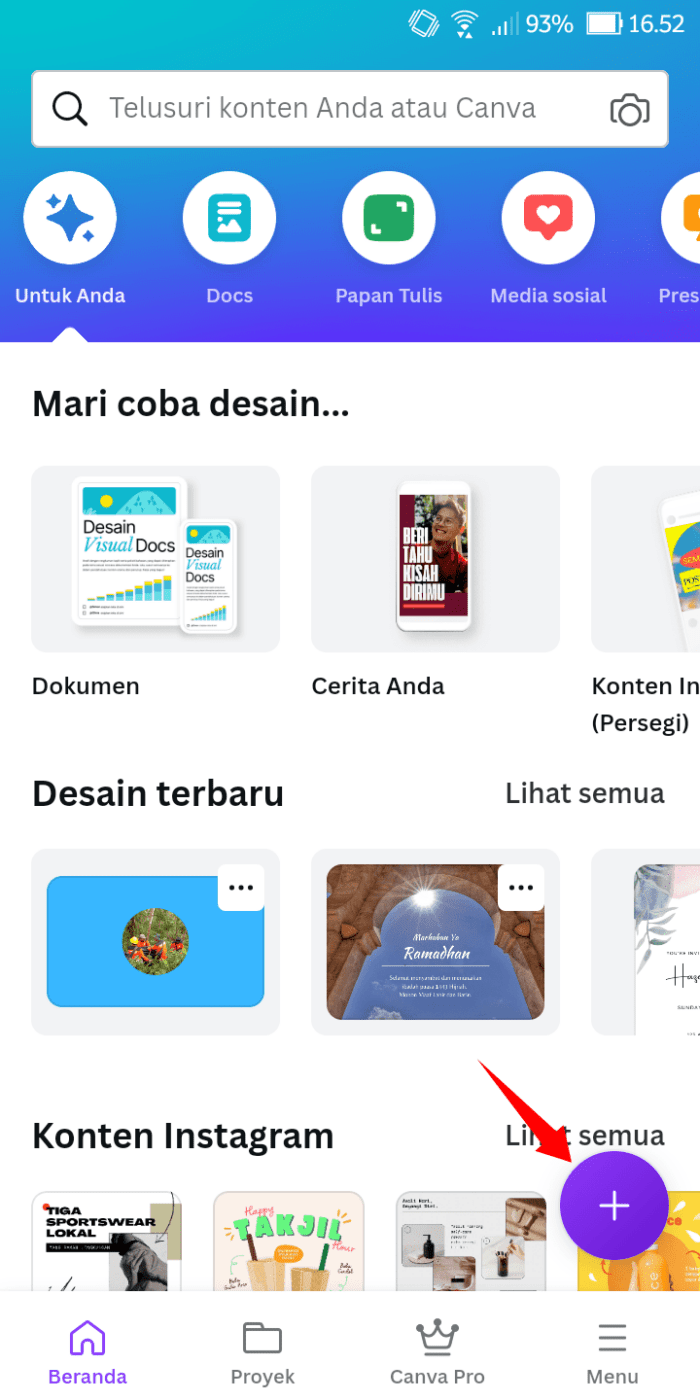Go to the Beranda tab
This screenshot has width=700, height=1400.
point(88,1353)
